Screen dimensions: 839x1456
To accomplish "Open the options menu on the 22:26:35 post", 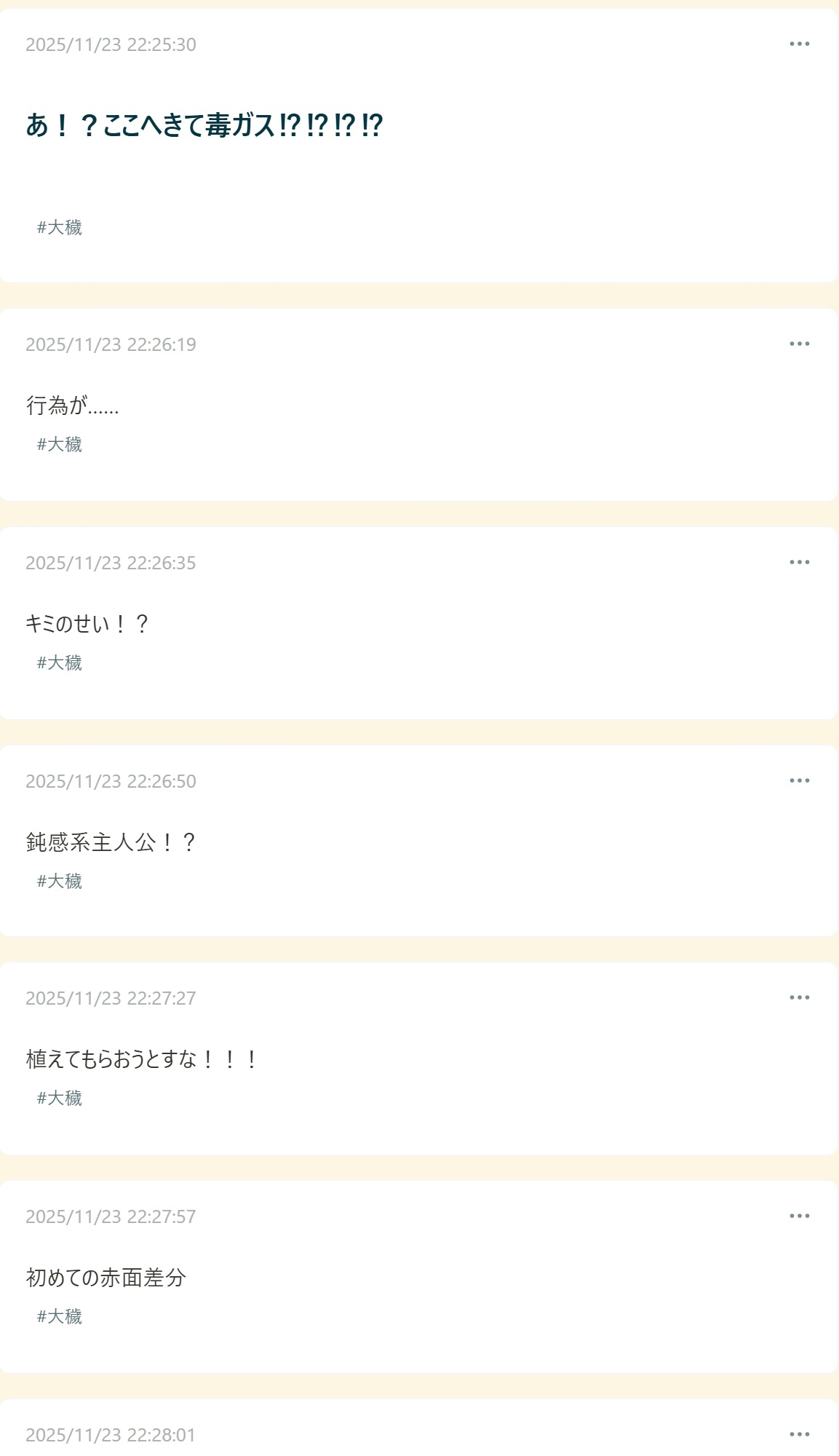I will coord(799,562).
